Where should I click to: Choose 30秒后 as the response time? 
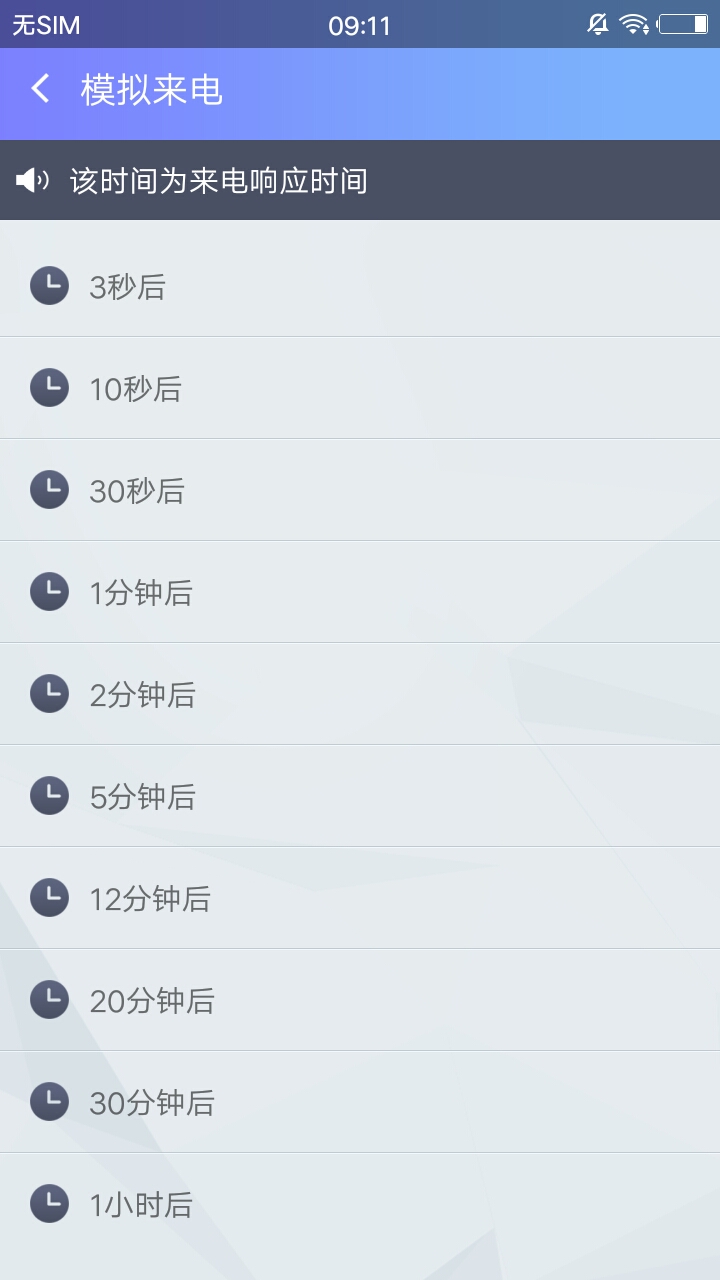(360, 489)
